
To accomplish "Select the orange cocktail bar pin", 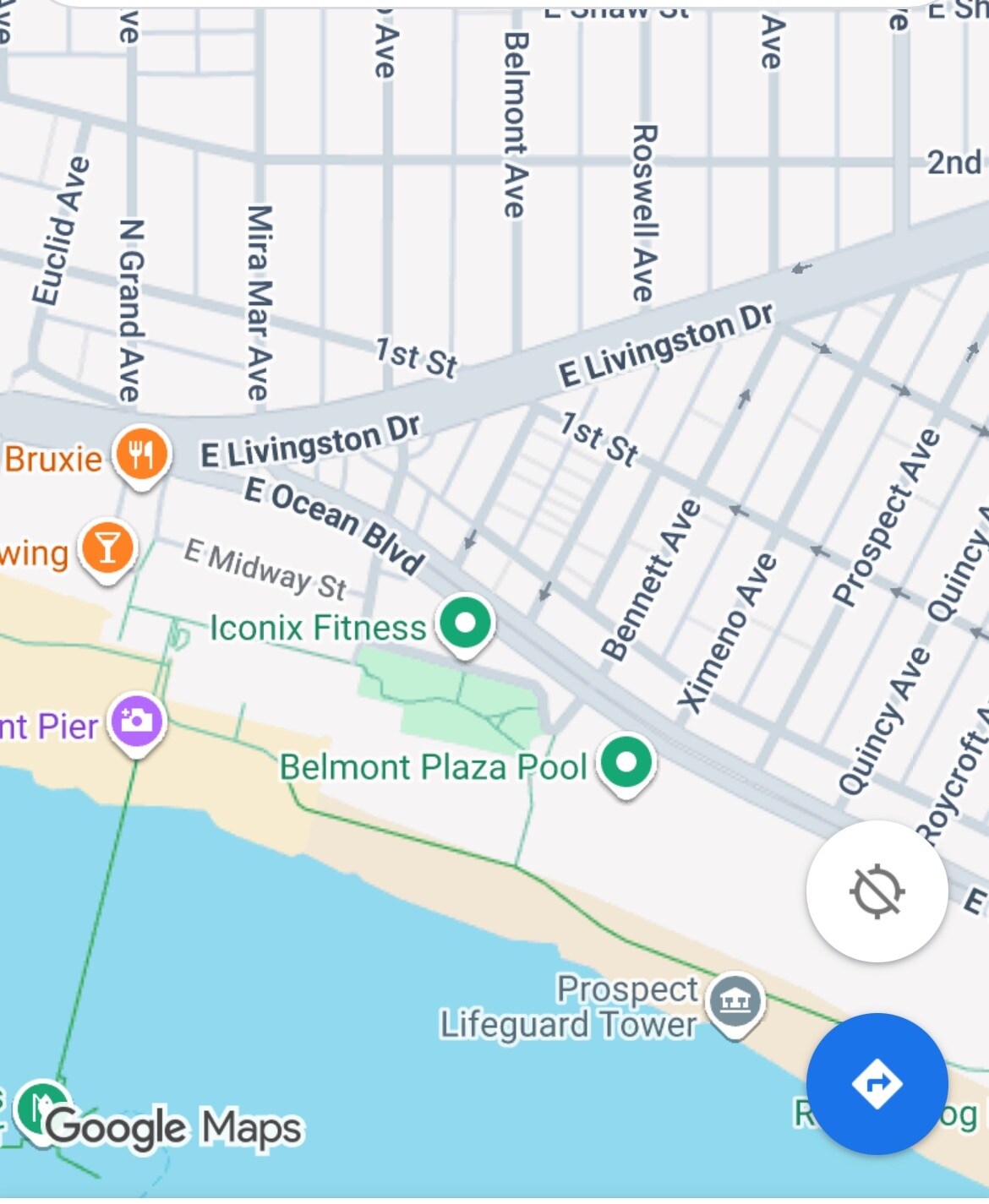I will (x=107, y=548).
